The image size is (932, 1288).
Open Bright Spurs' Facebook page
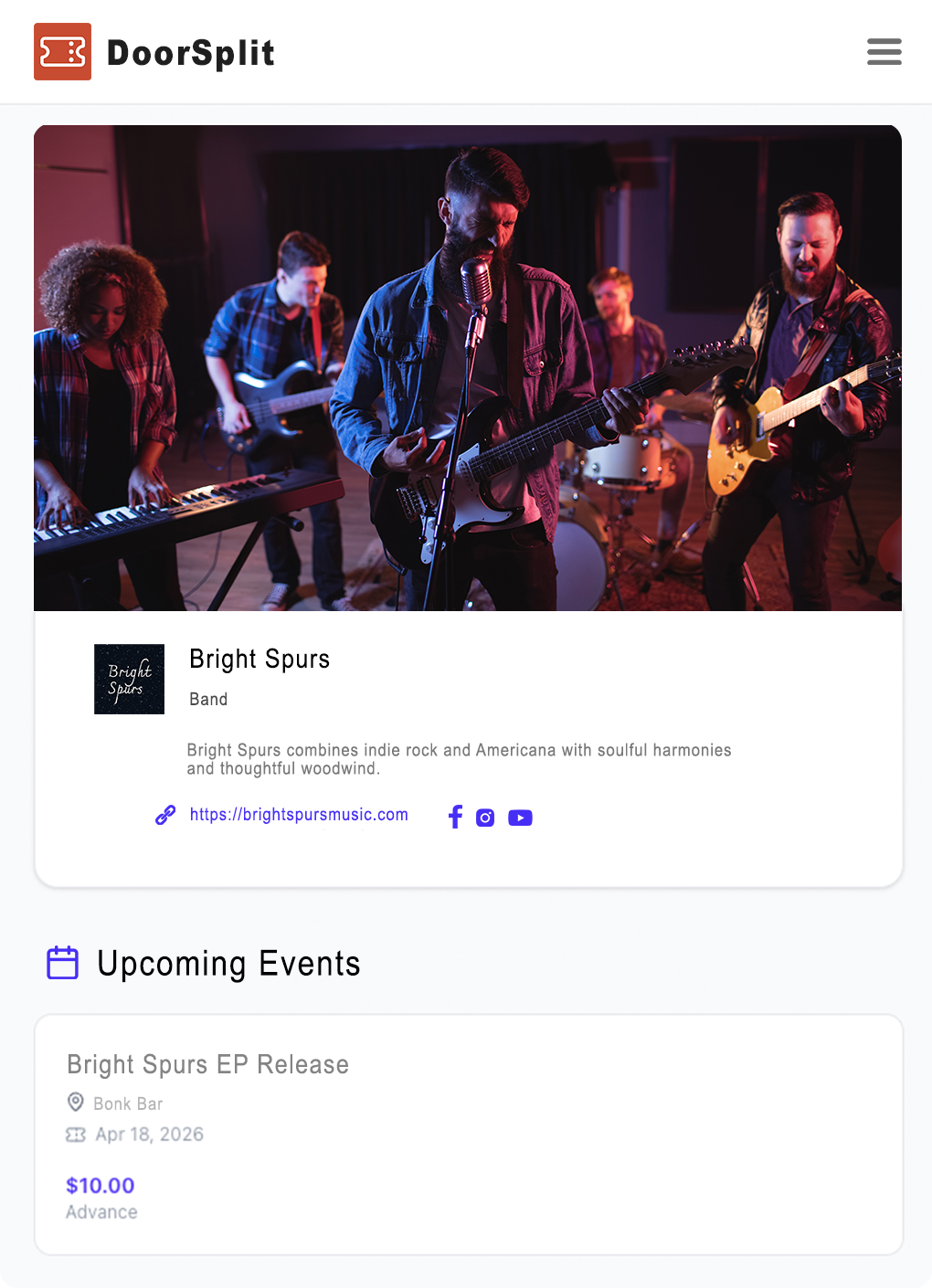[x=455, y=817]
